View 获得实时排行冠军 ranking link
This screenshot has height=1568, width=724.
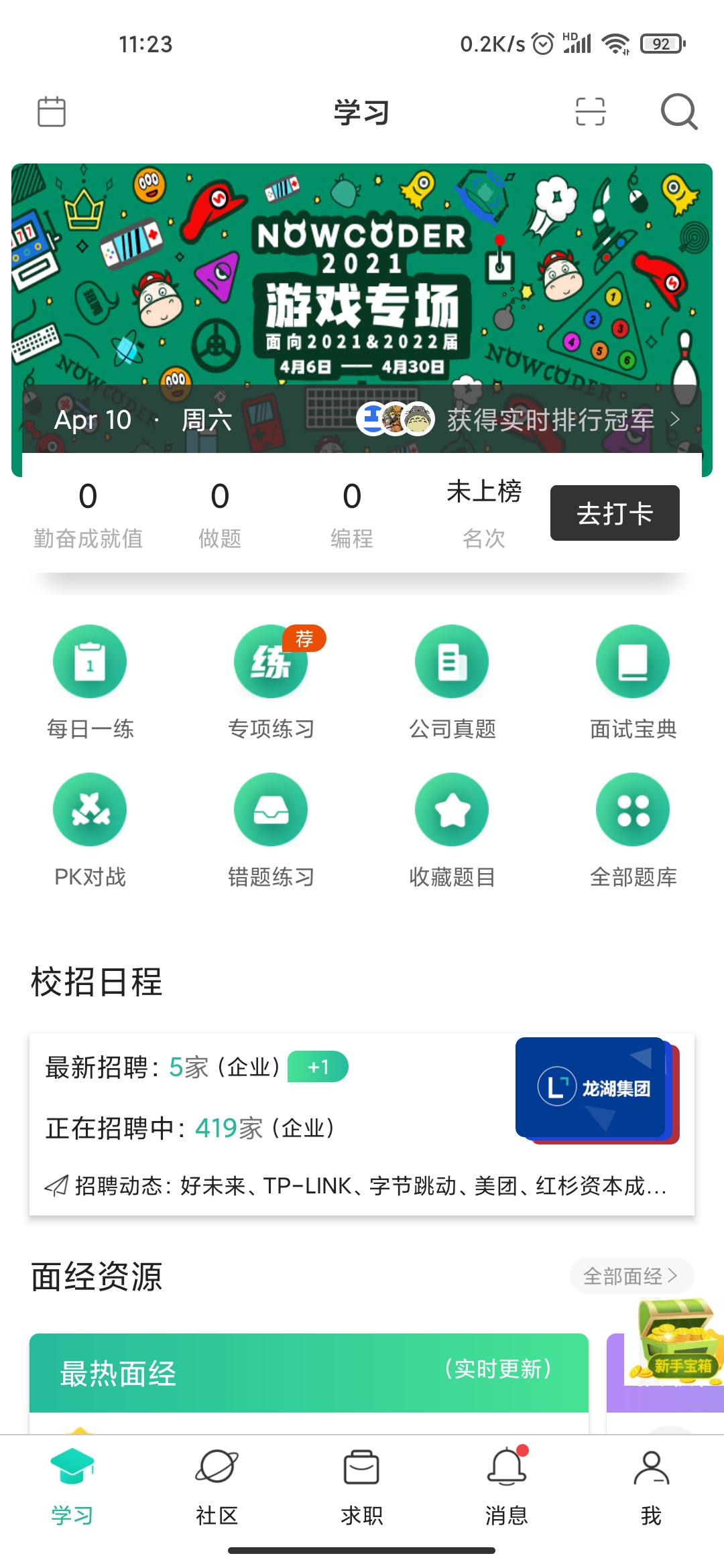(x=550, y=420)
